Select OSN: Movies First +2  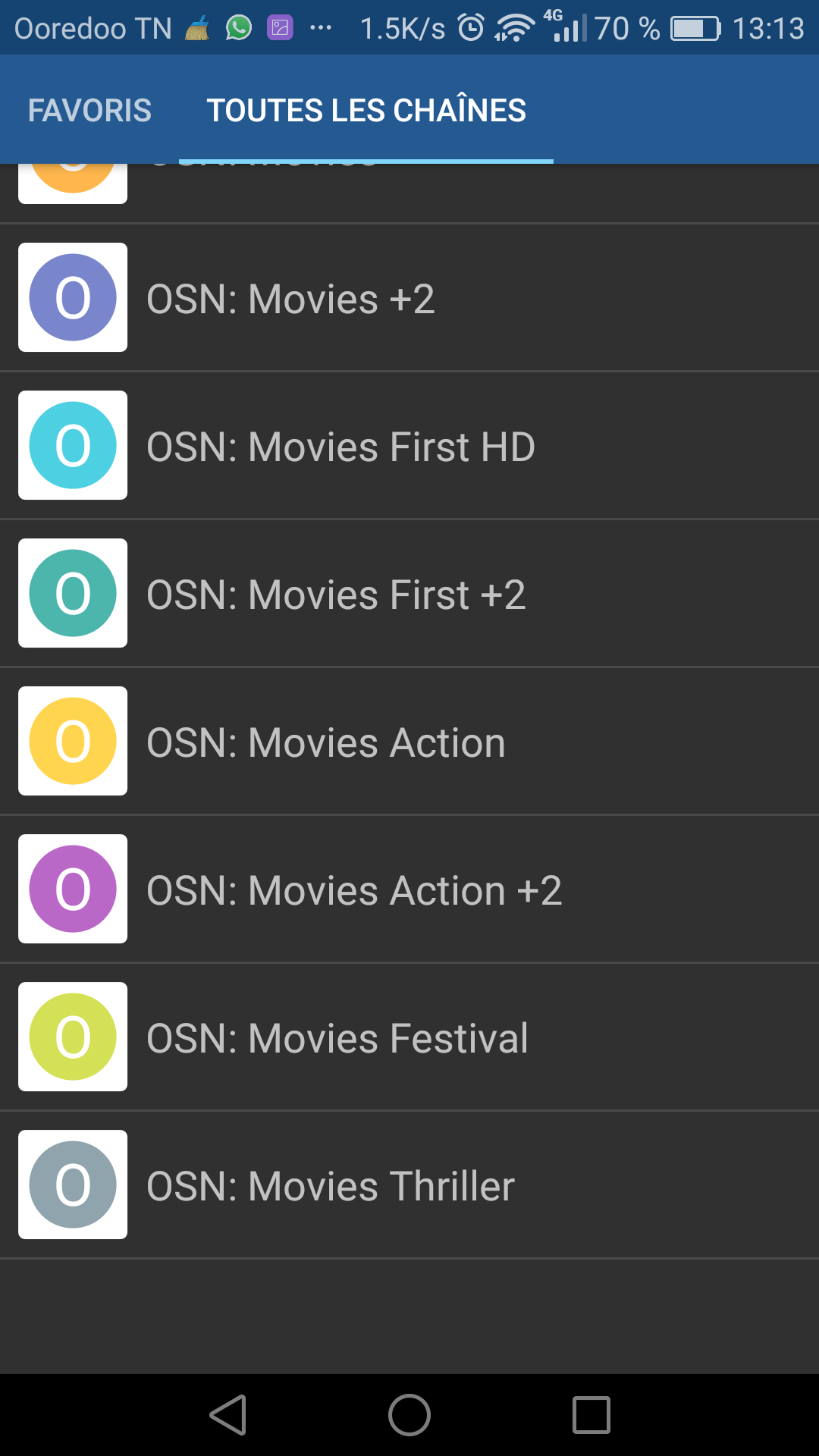(409, 593)
